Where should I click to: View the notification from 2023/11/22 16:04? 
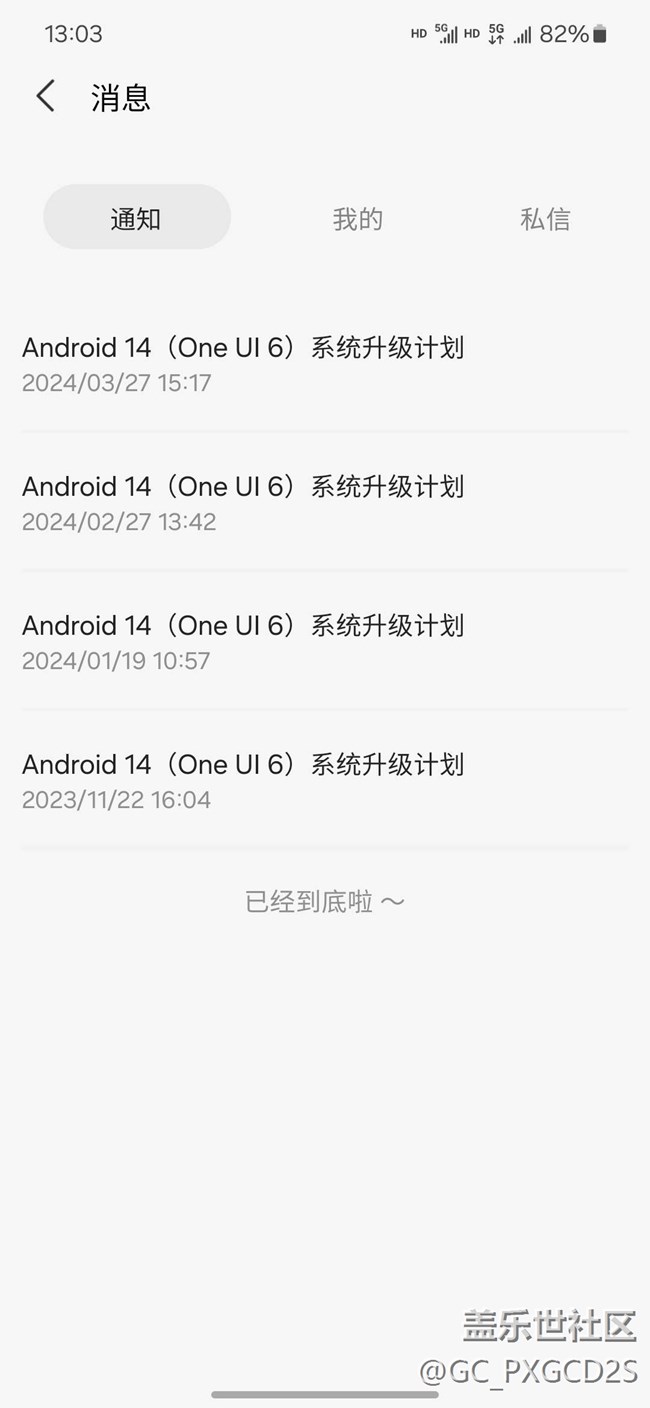coord(243,779)
